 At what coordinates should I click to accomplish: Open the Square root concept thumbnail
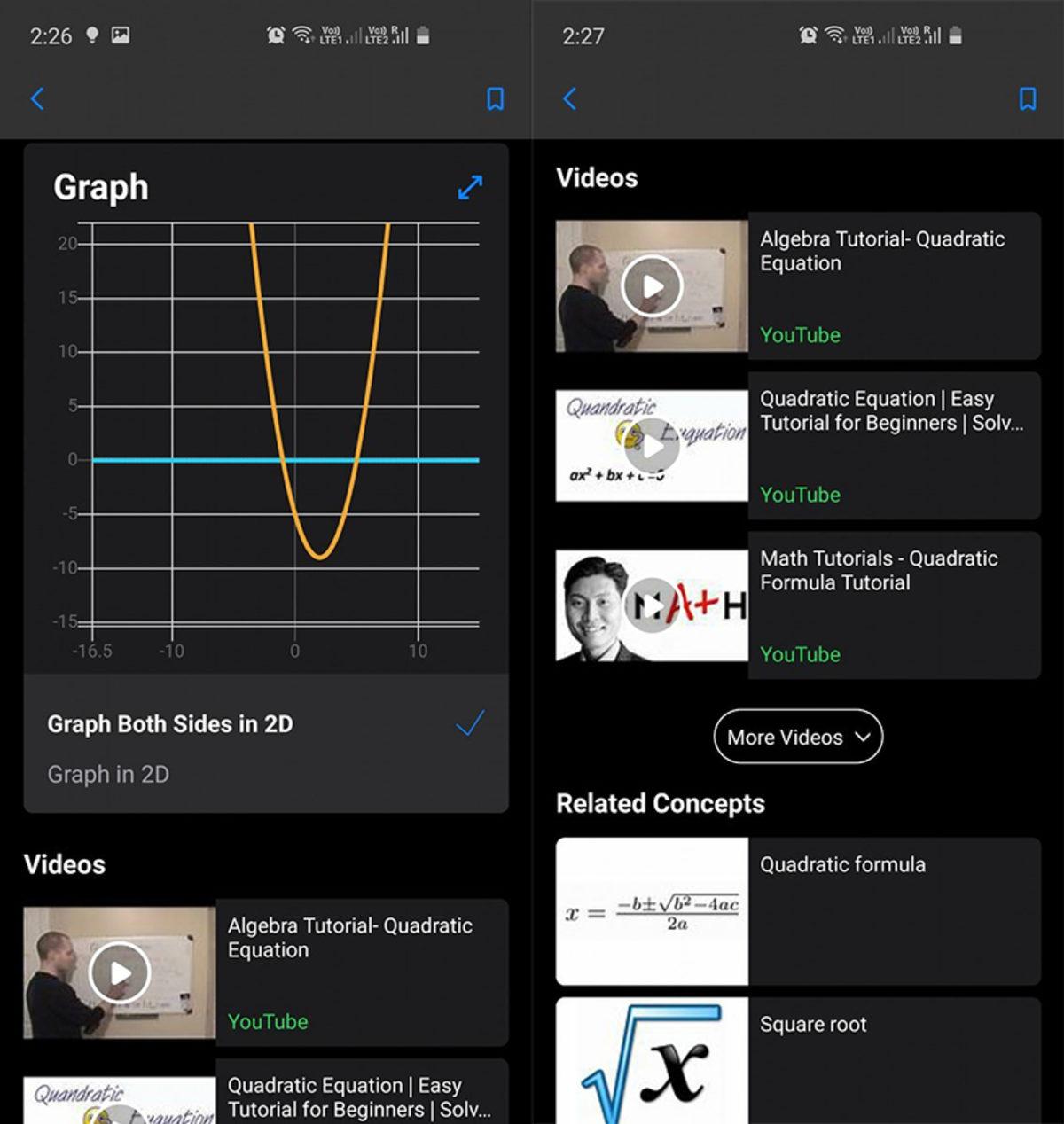[652, 1064]
